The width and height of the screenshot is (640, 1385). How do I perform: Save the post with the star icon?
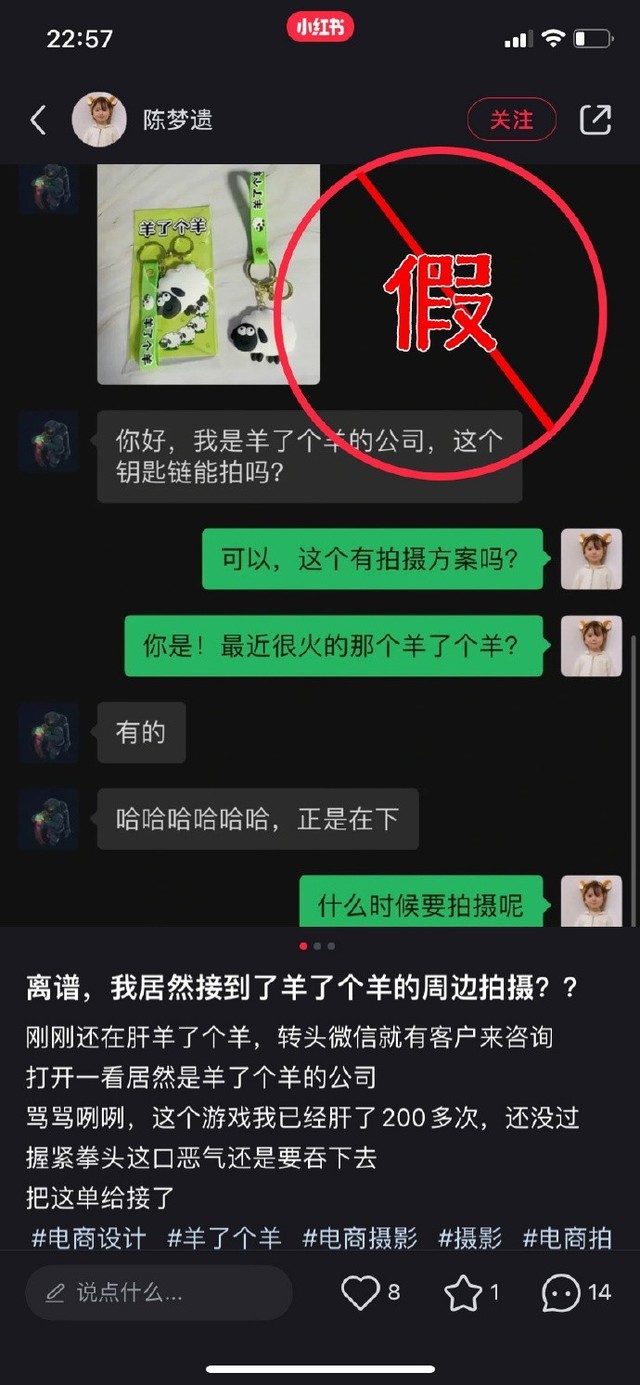pos(463,1293)
